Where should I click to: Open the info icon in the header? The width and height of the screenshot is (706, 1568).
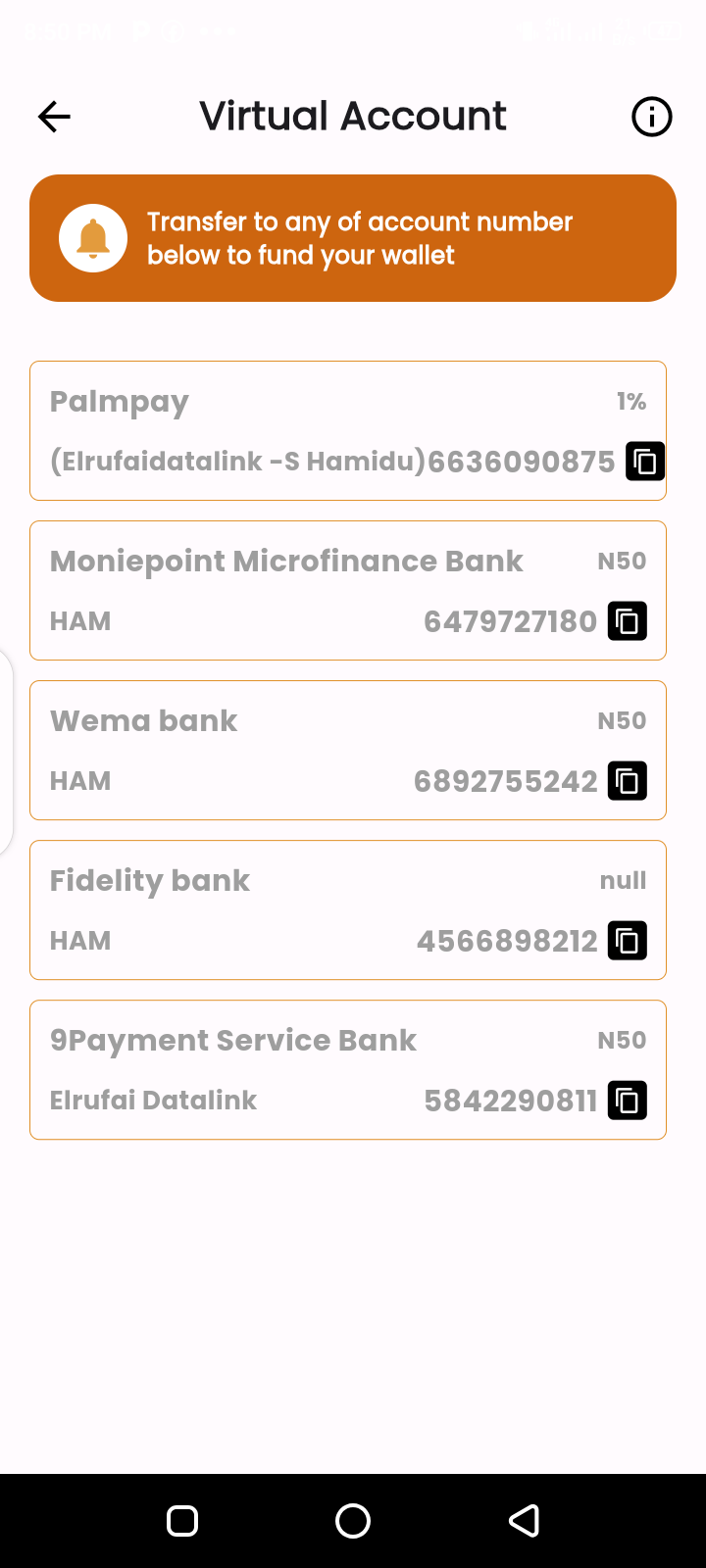coord(651,118)
